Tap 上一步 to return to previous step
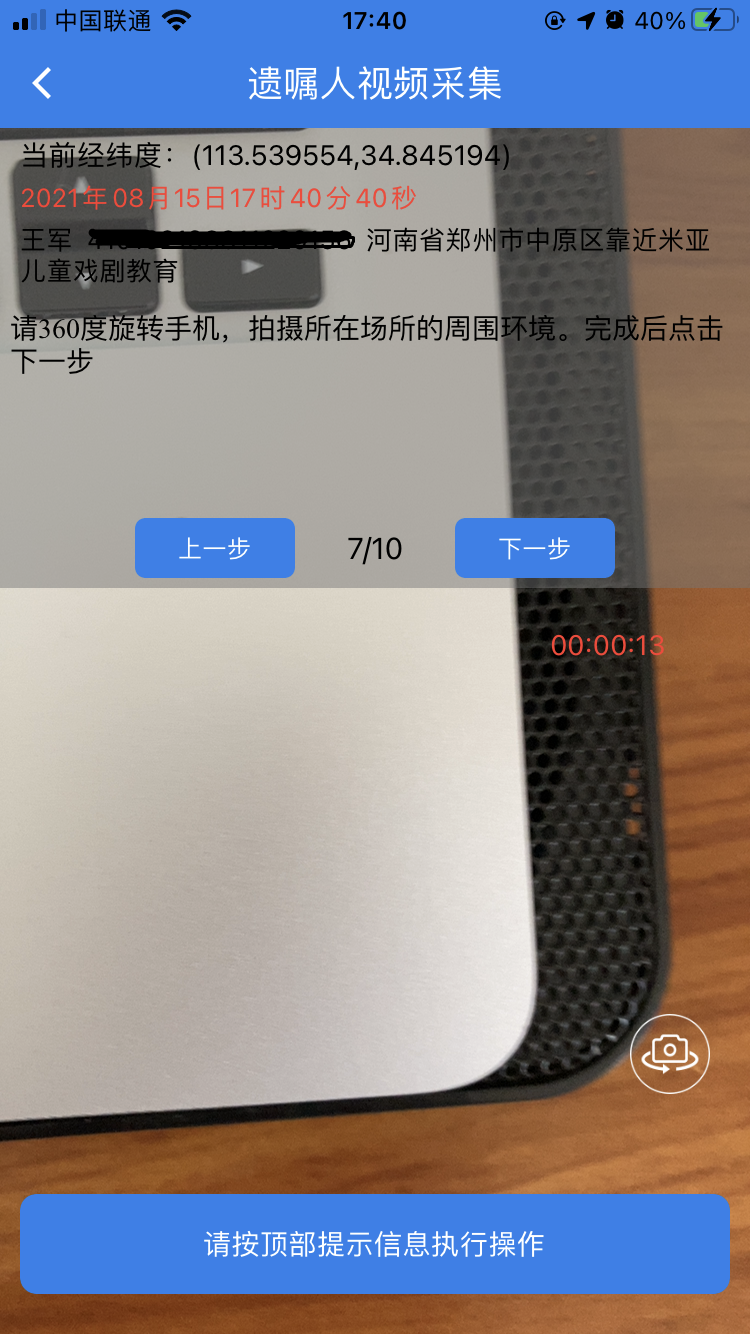The image size is (750, 1334). (215, 548)
